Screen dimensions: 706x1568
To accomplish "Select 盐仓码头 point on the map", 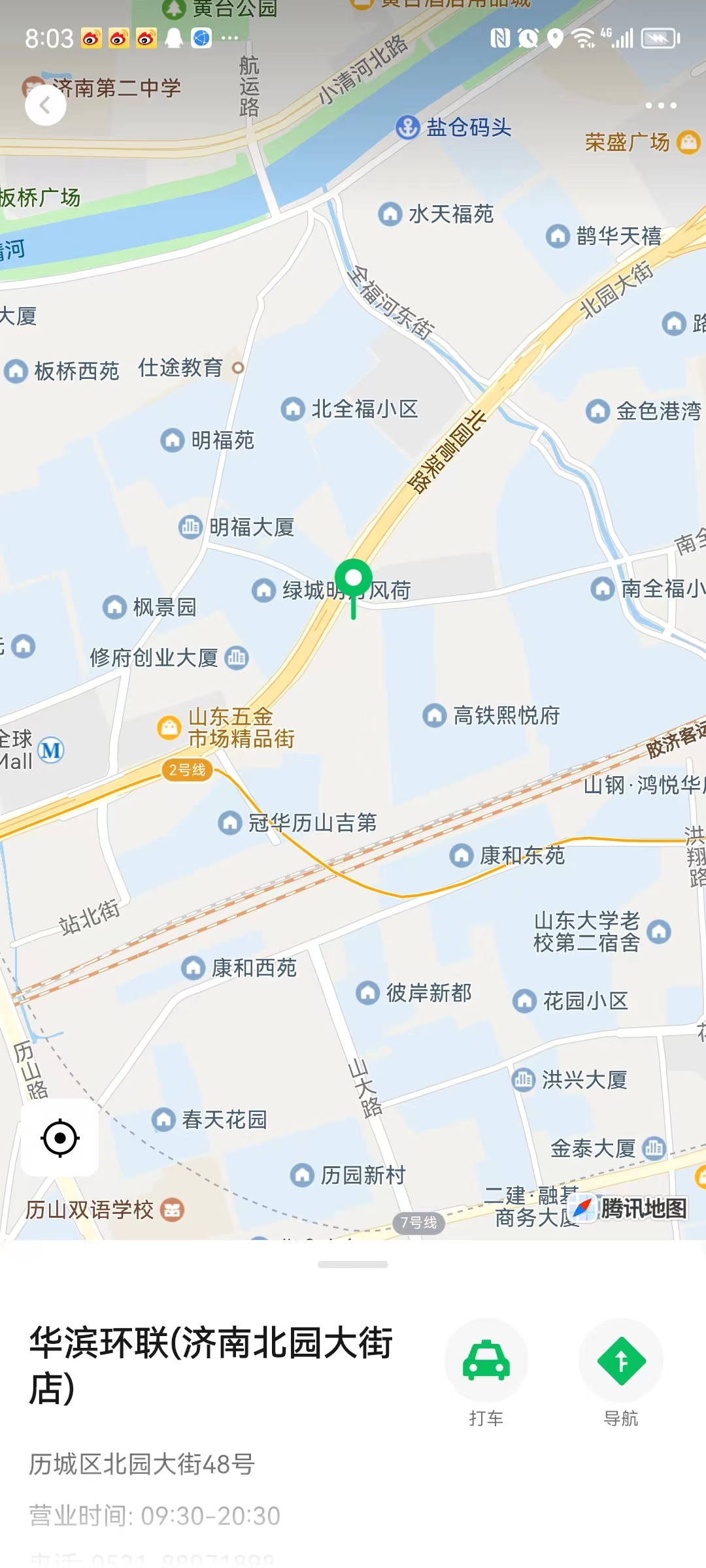I will tap(408, 127).
